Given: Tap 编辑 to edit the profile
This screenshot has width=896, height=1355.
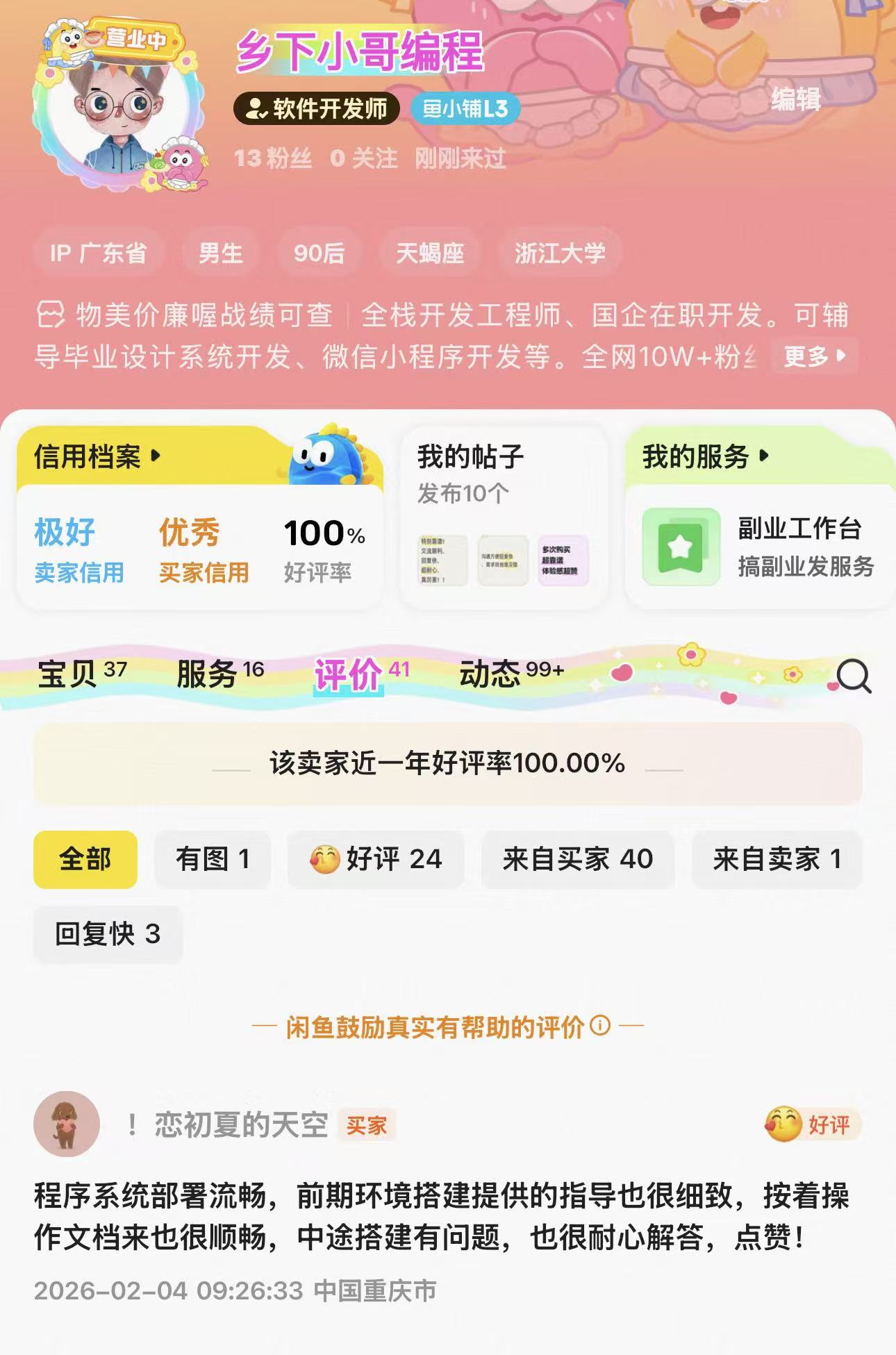Looking at the screenshot, I should [795, 99].
